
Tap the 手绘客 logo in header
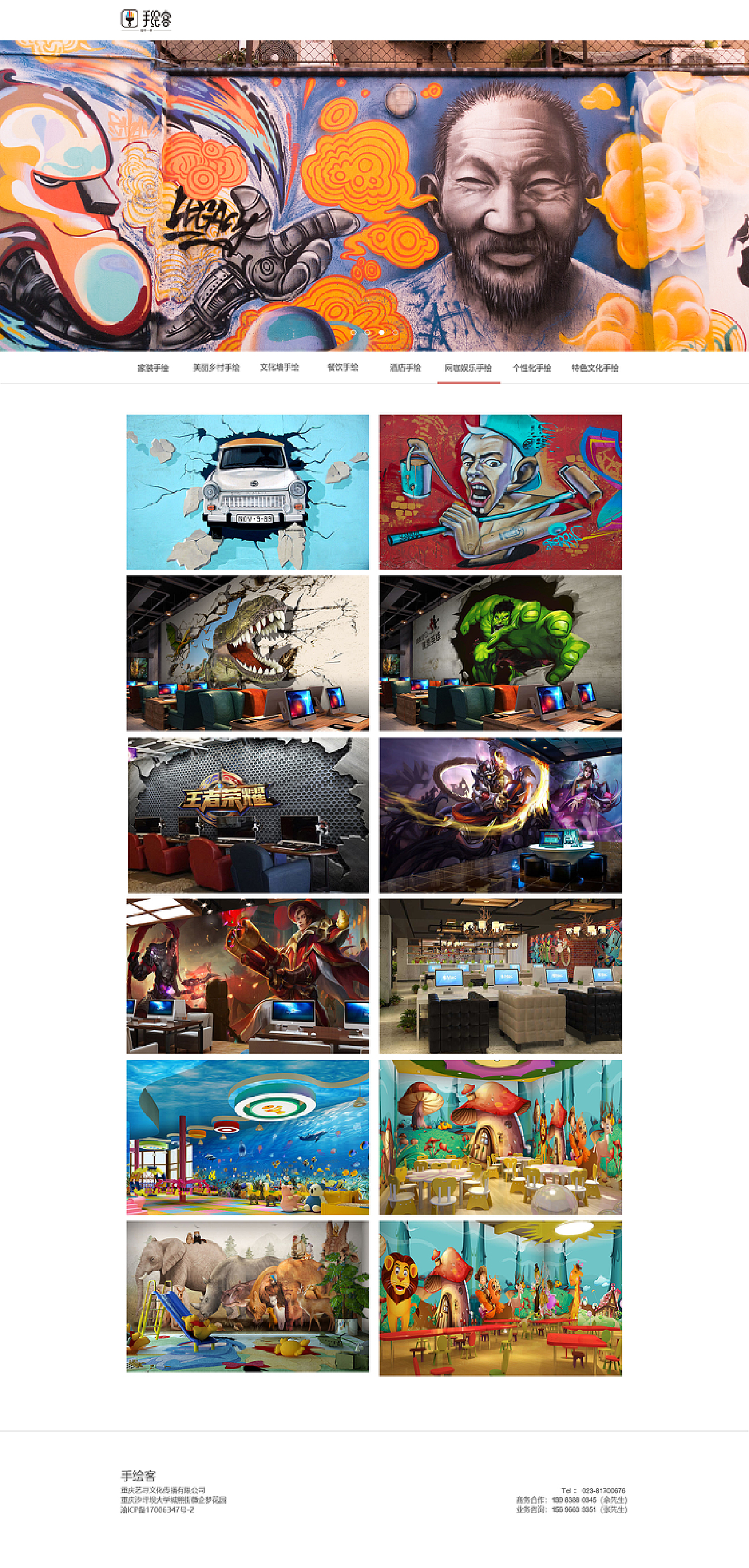point(146,19)
